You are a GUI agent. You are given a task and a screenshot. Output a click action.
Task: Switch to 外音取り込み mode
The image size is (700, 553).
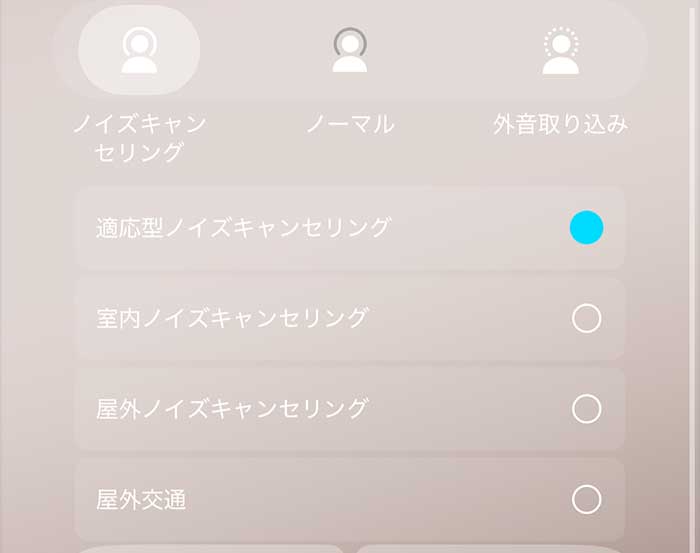[x=560, y=50]
